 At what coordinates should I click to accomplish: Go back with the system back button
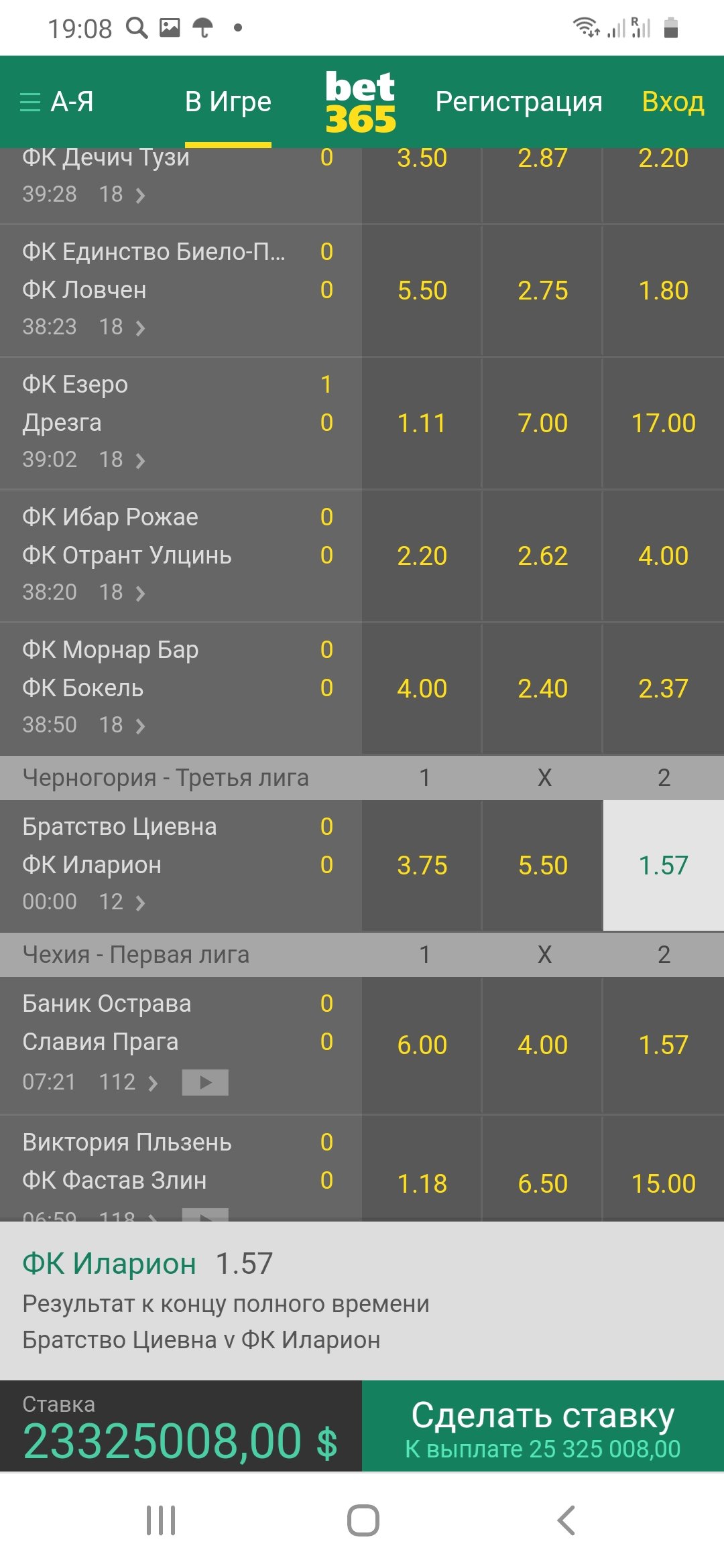point(566,1520)
